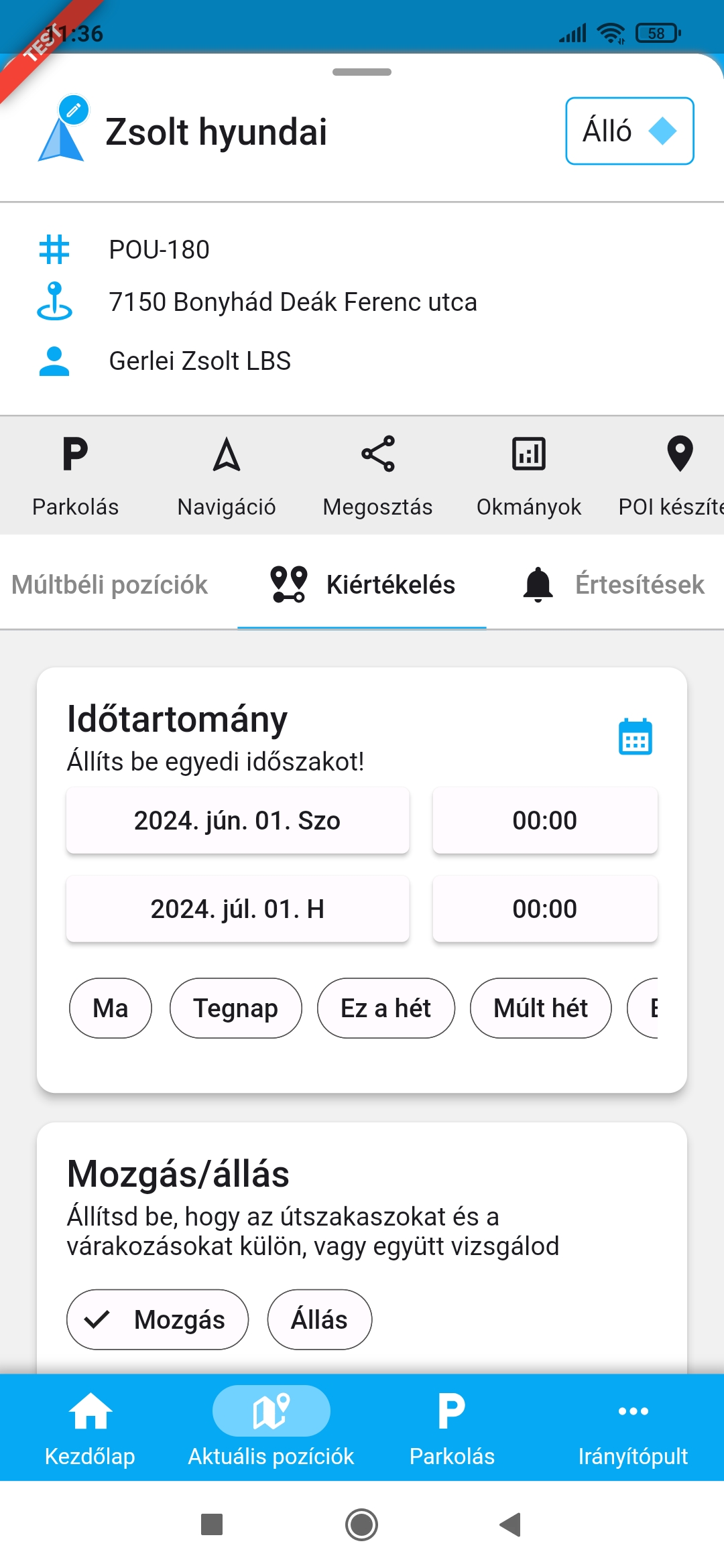Switch to the Múltbéli pozíciók tab

tap(110, 584)
